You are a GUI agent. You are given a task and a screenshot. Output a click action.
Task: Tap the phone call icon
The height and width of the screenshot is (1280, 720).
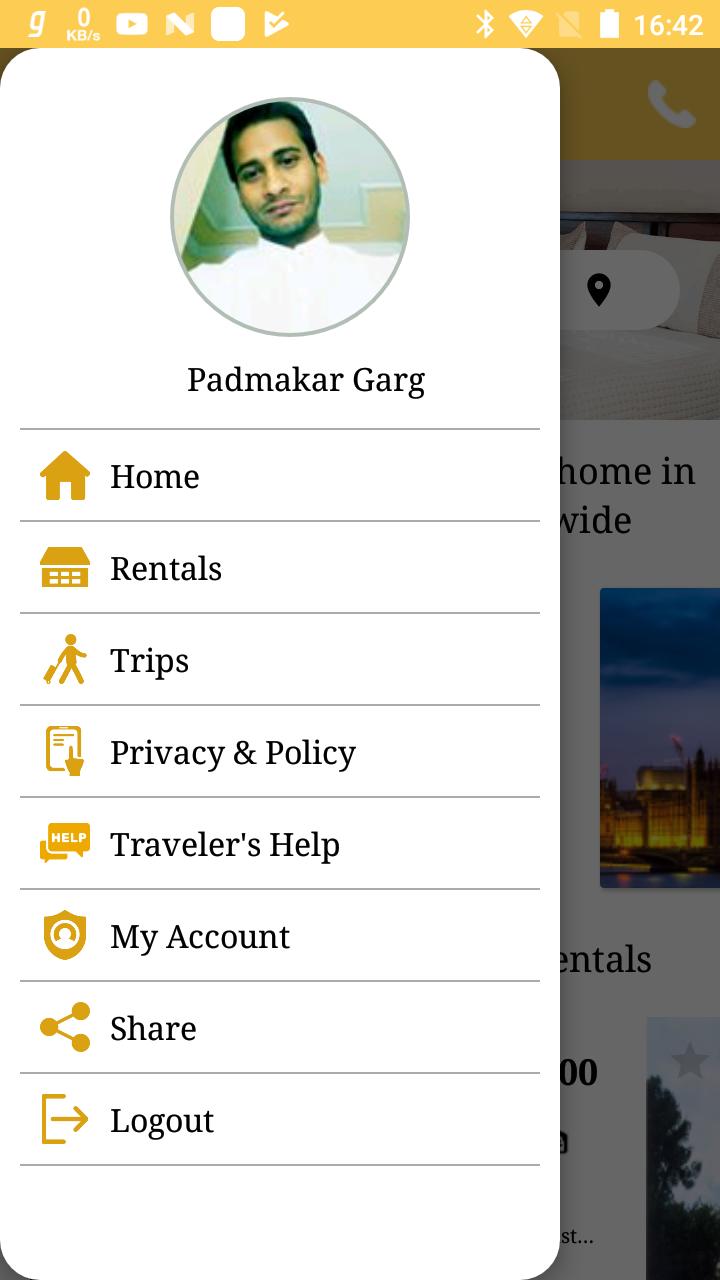point(671,104)
